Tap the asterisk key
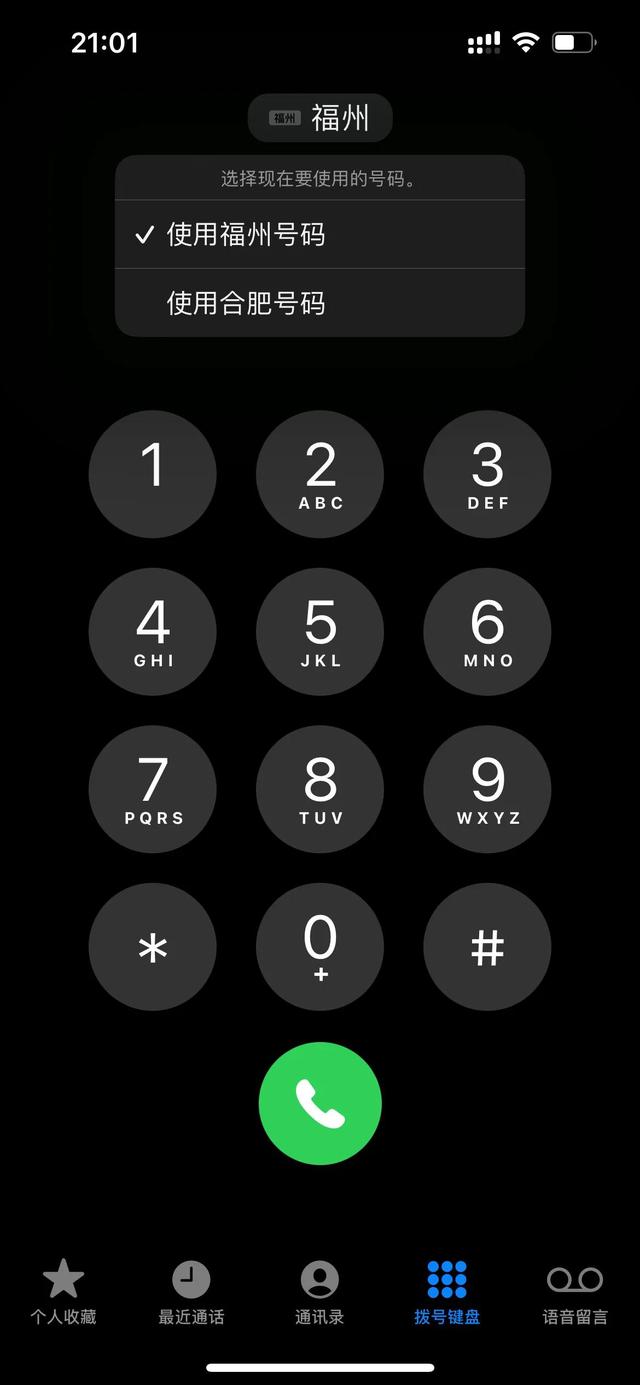Screen dimensions: 640x1385 tap(152, 946)
